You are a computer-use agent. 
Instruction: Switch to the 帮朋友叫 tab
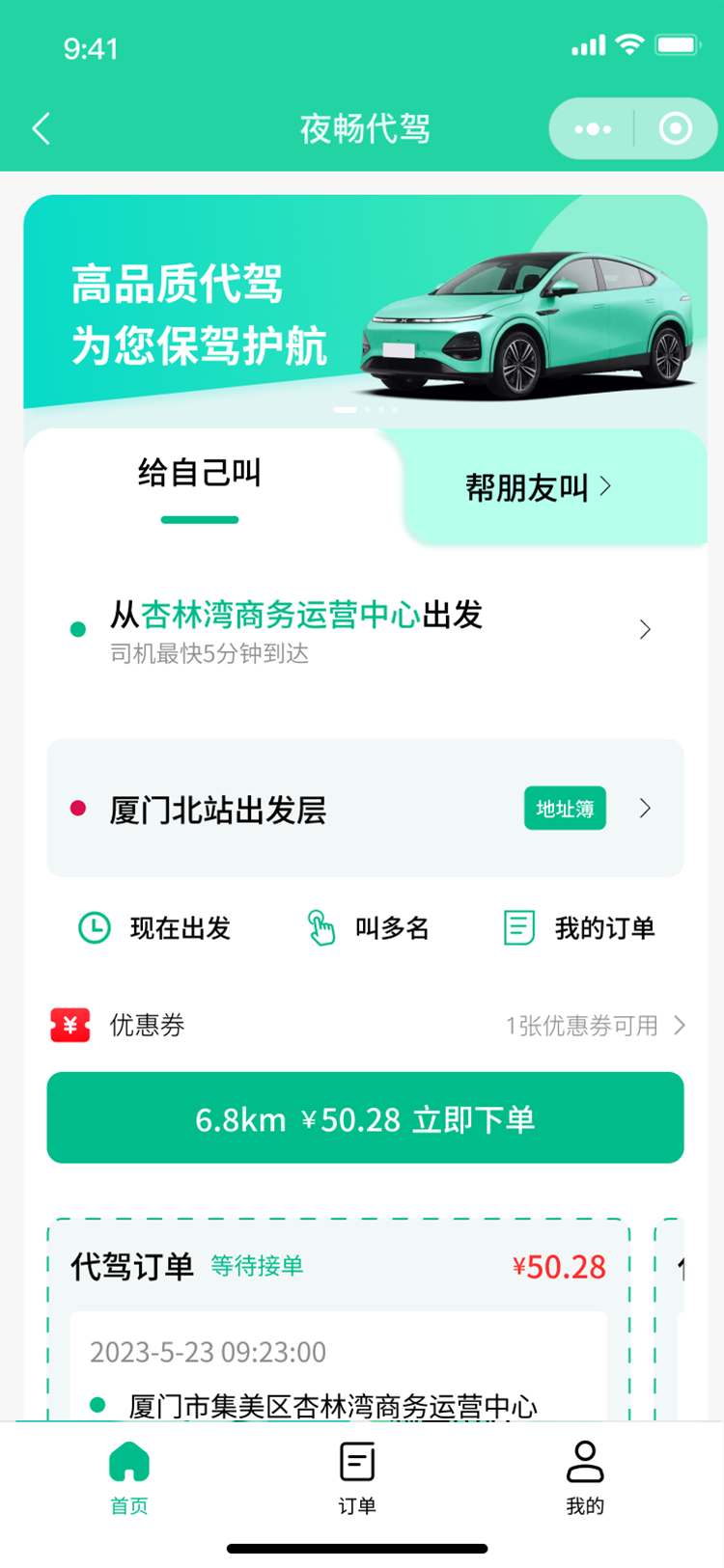[x=538, y=487]
